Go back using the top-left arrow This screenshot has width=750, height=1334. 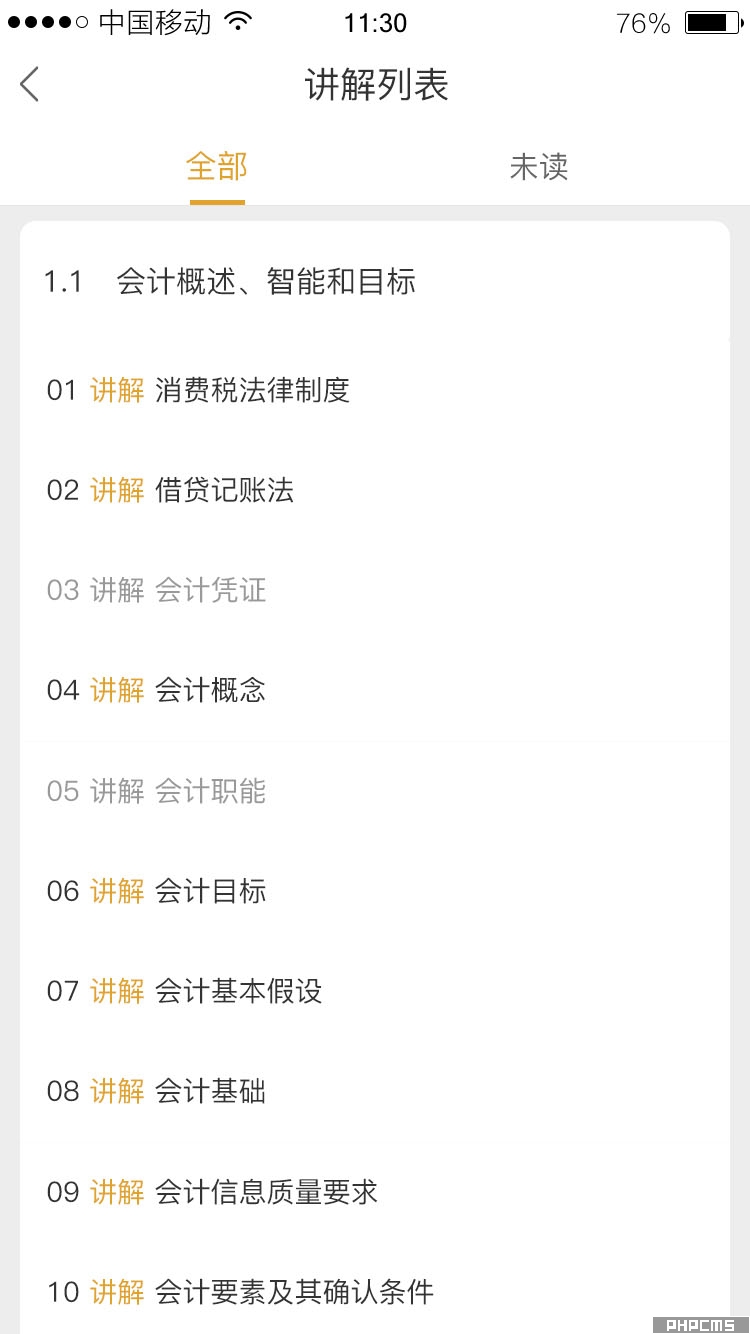(29, 84)
